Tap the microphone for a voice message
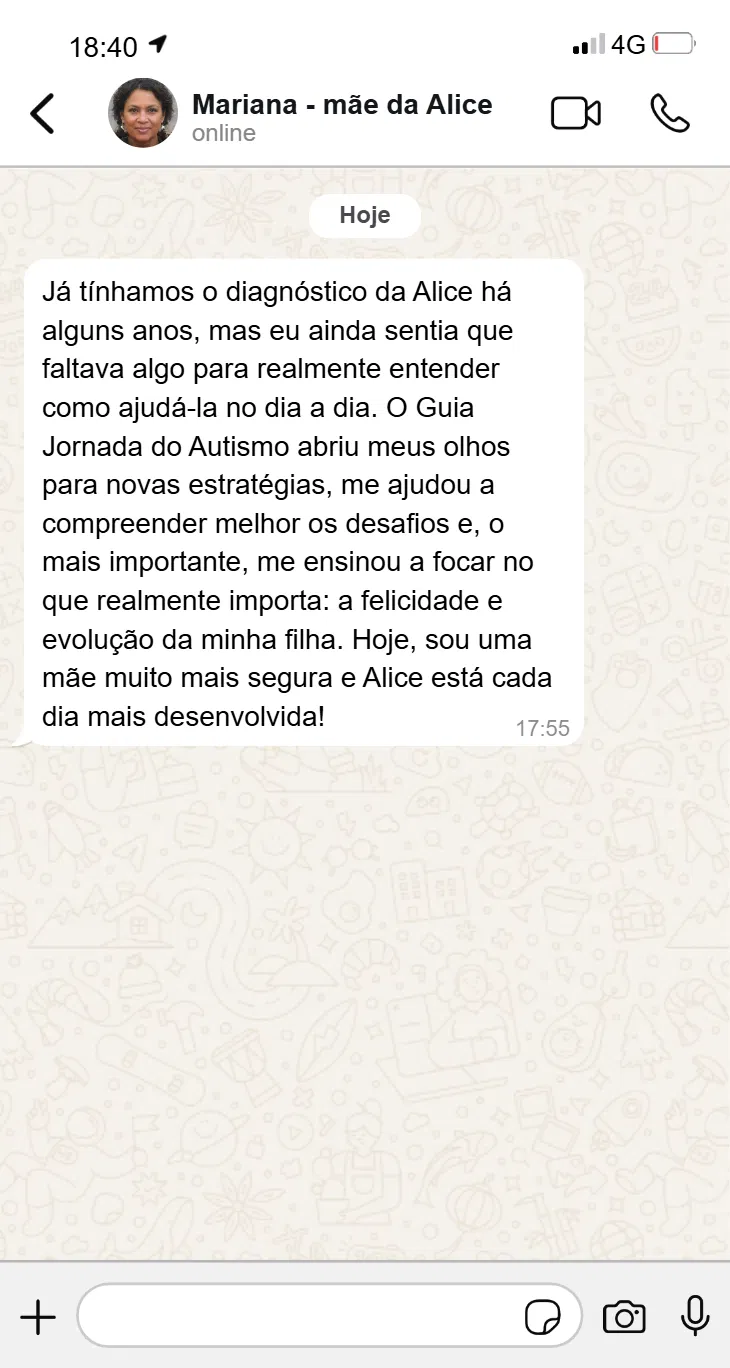730x1368 pixels. click(695, 1316)
